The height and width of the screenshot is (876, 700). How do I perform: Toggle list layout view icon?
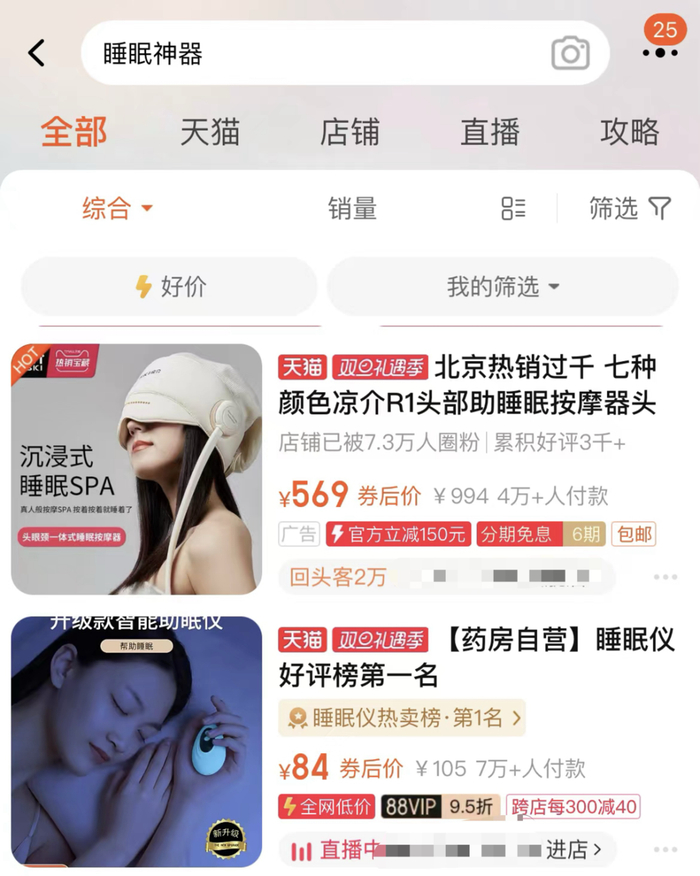[x=513, y=208]
